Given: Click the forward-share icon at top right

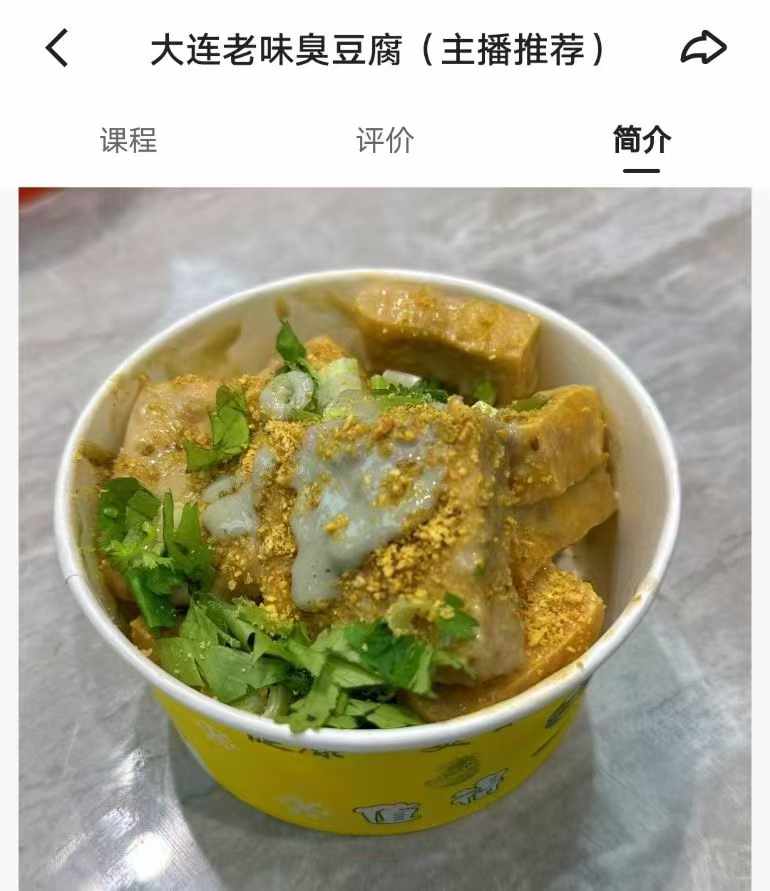Looking at the screenshot, I should coord(705,45).
